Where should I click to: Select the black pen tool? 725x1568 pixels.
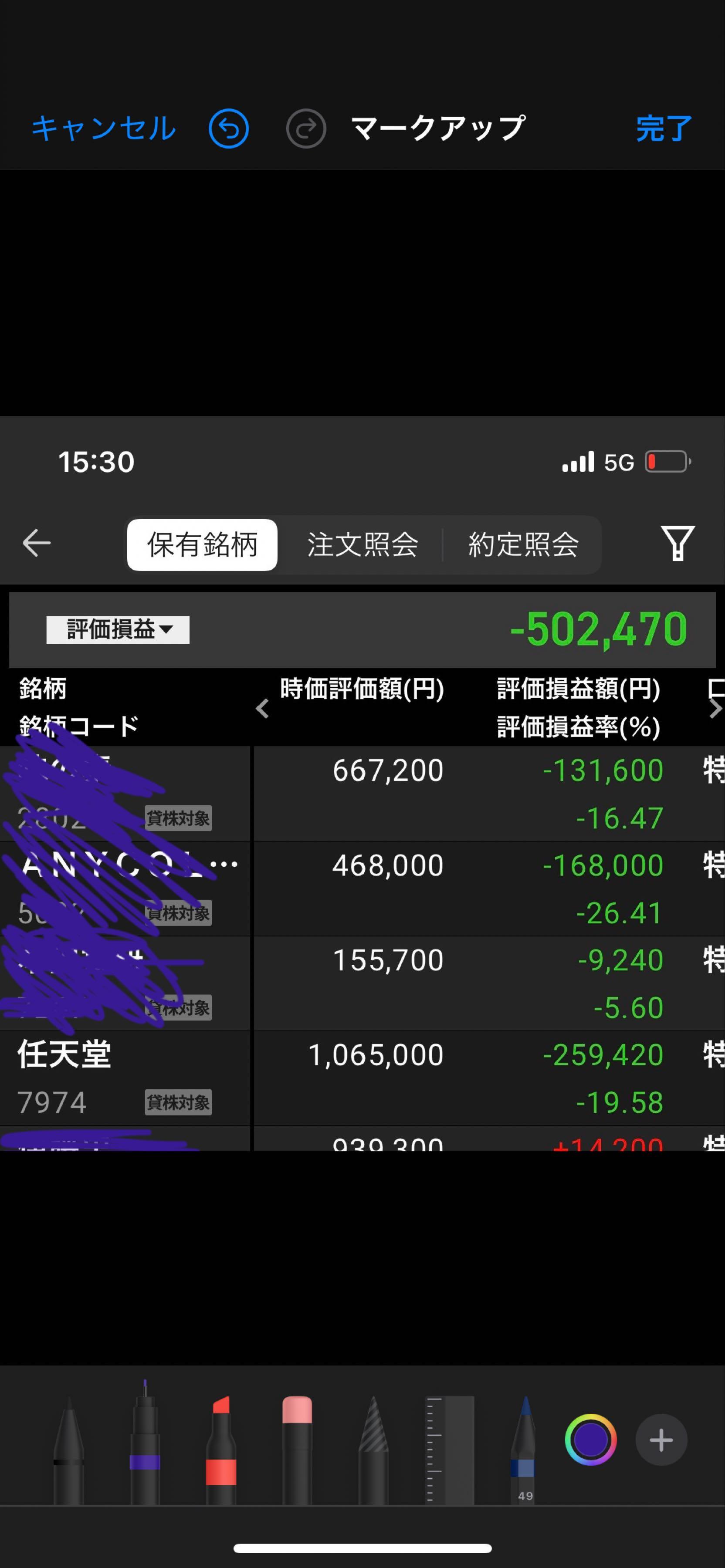click(x=69, y=1452)
